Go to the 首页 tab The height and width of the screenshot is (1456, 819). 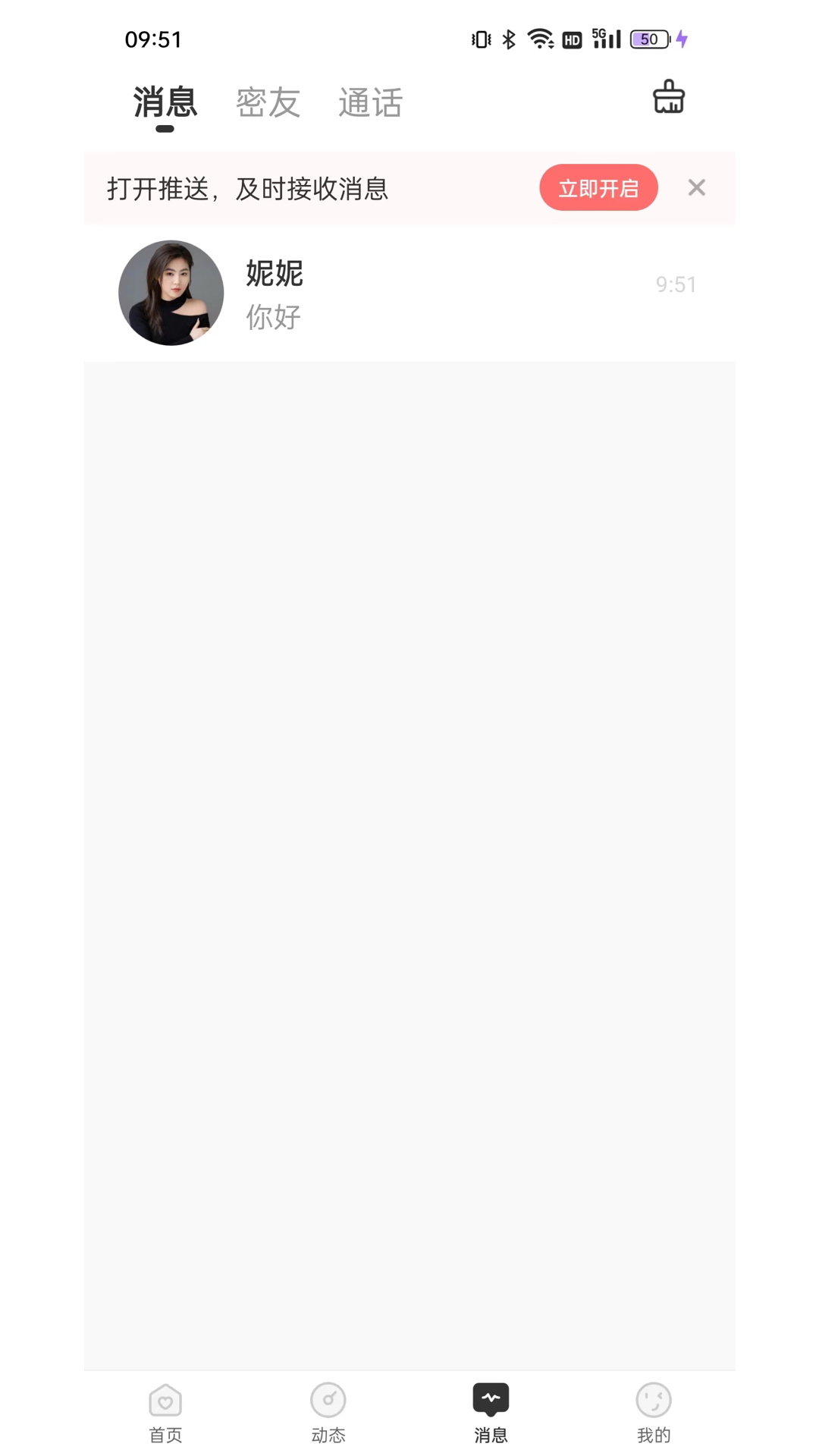(165, 1412)
